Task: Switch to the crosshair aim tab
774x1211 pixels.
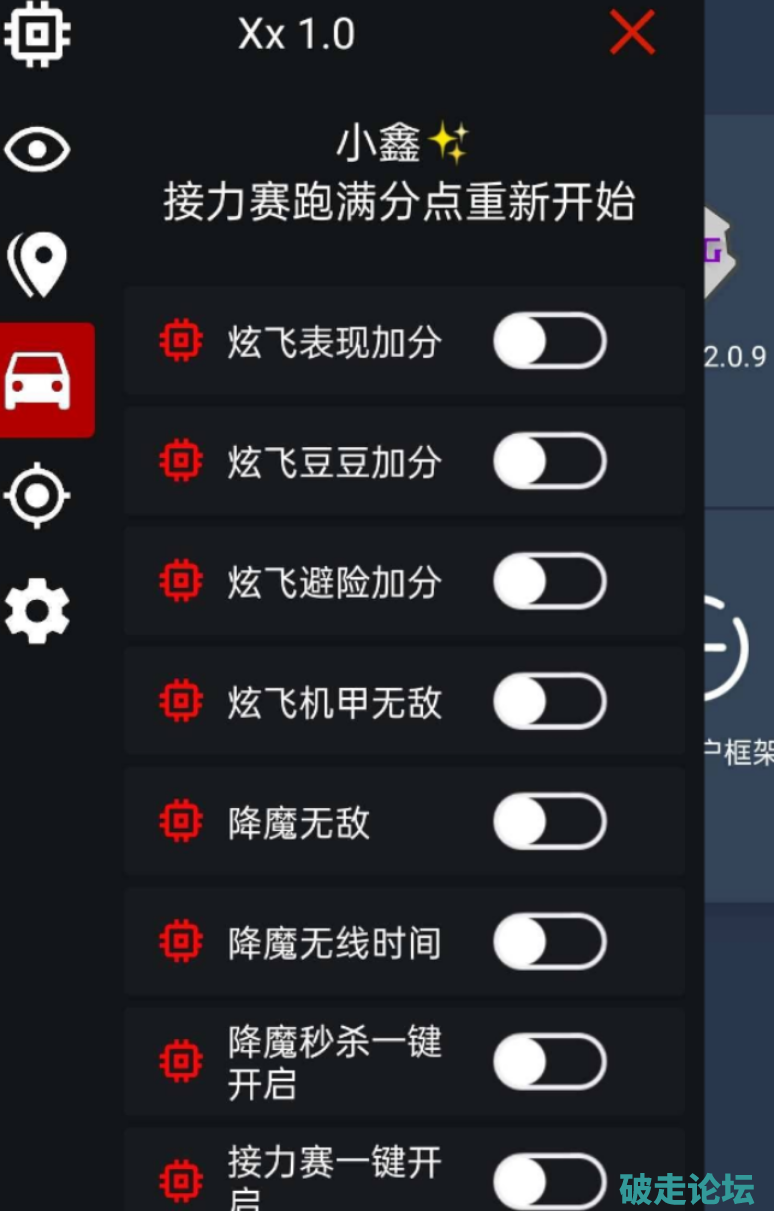Action: tap(37, 495)
